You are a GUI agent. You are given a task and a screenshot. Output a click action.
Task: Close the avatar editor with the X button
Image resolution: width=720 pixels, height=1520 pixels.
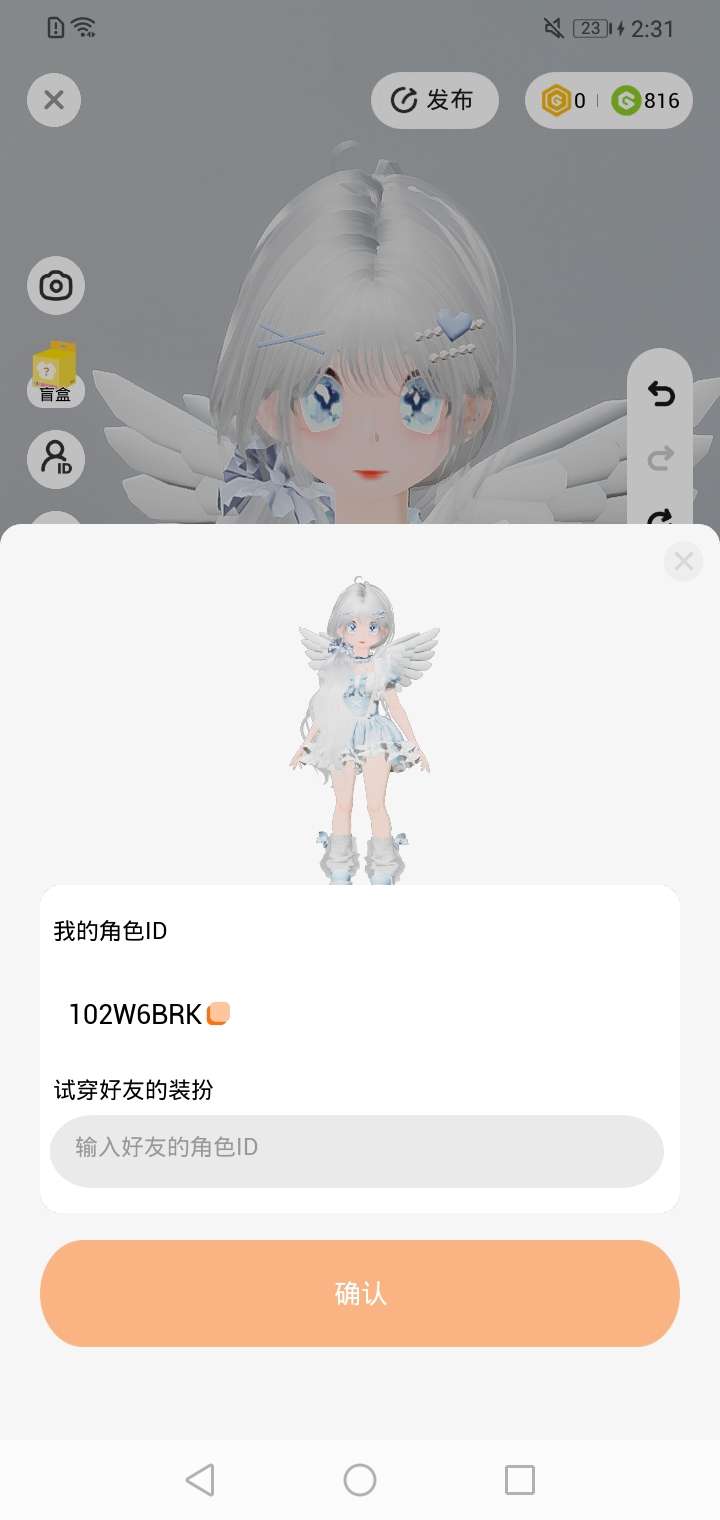tap(54, 100)
